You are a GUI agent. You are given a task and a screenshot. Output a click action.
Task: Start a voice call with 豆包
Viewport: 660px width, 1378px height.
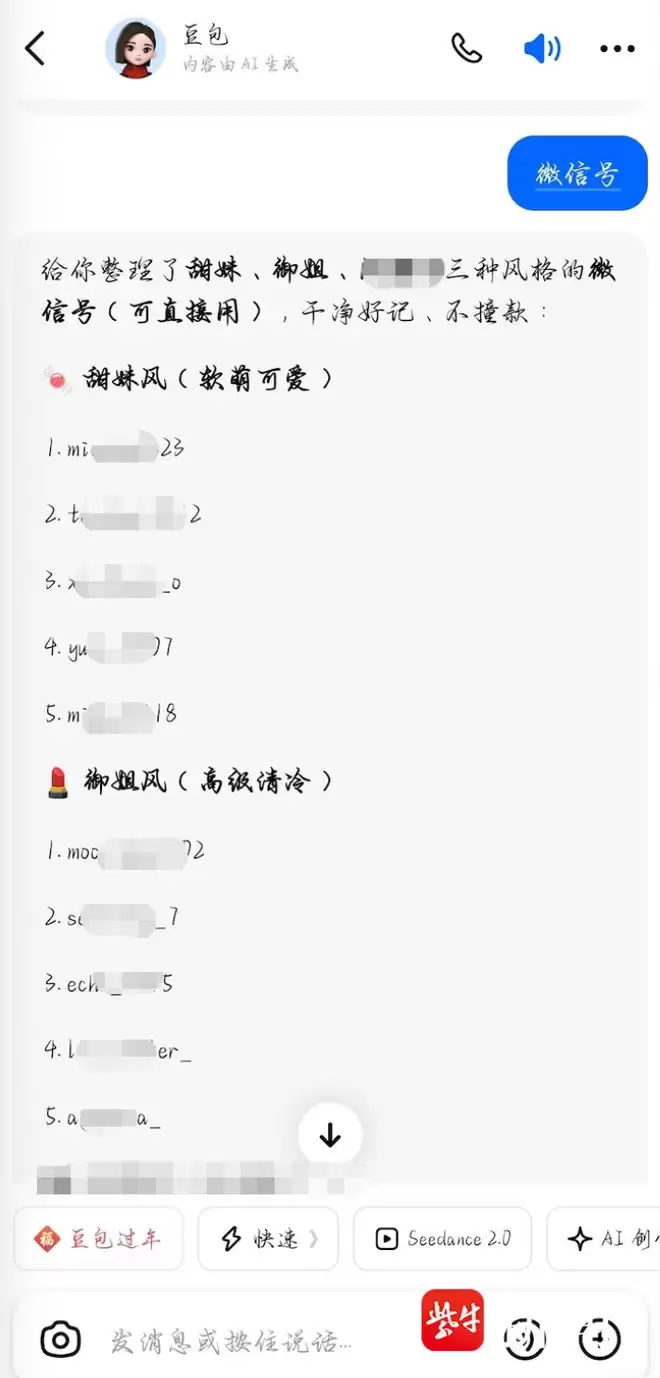[x=466, y=48]
